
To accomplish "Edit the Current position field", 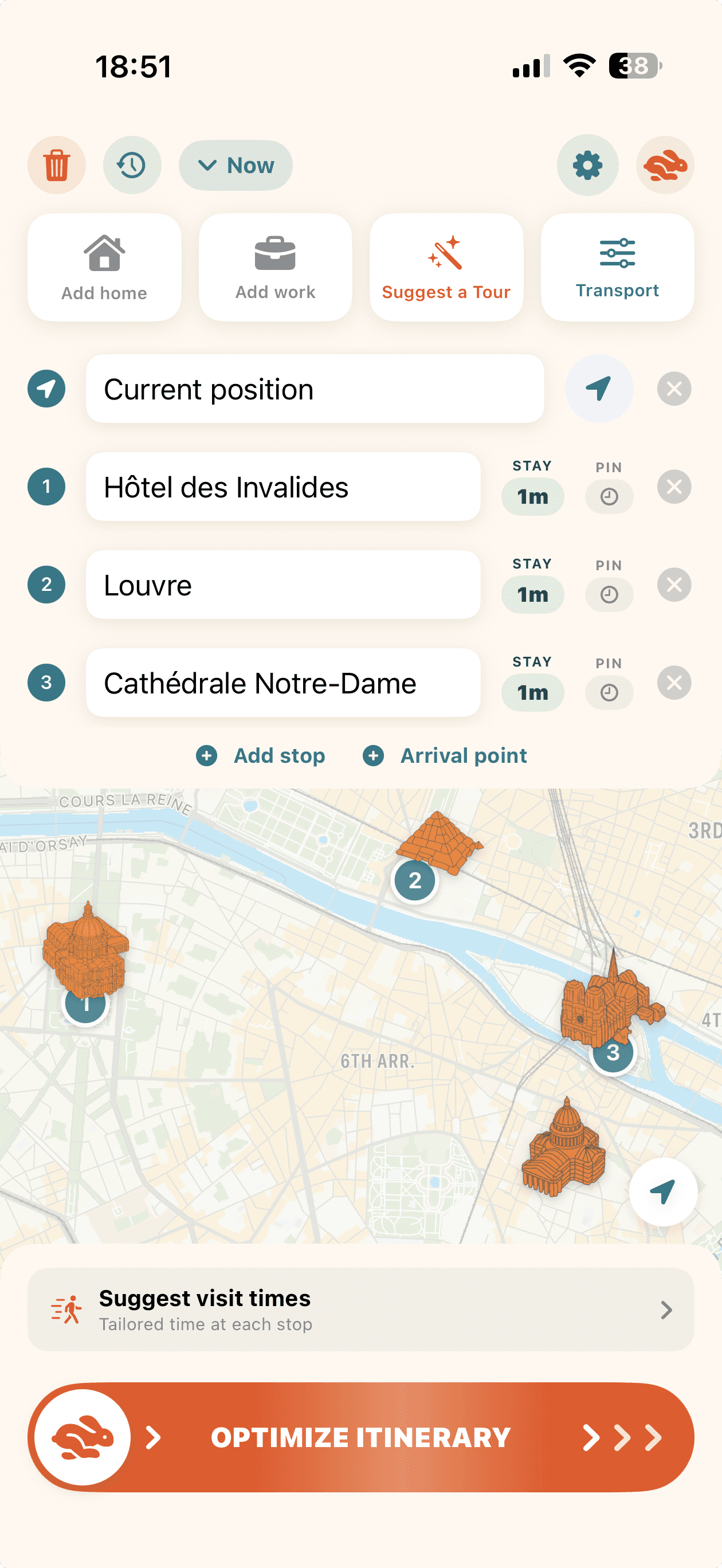I will 315,389.
